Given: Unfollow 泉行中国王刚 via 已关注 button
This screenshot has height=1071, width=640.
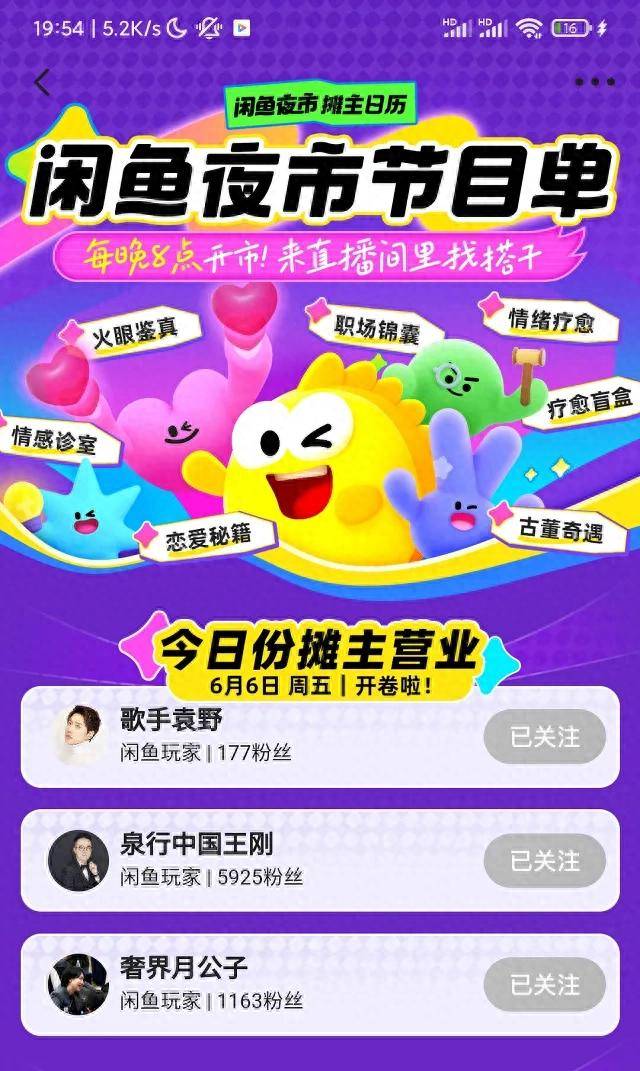Looking at the screenshot, I should pyautogui.click(x=545, y=860).
